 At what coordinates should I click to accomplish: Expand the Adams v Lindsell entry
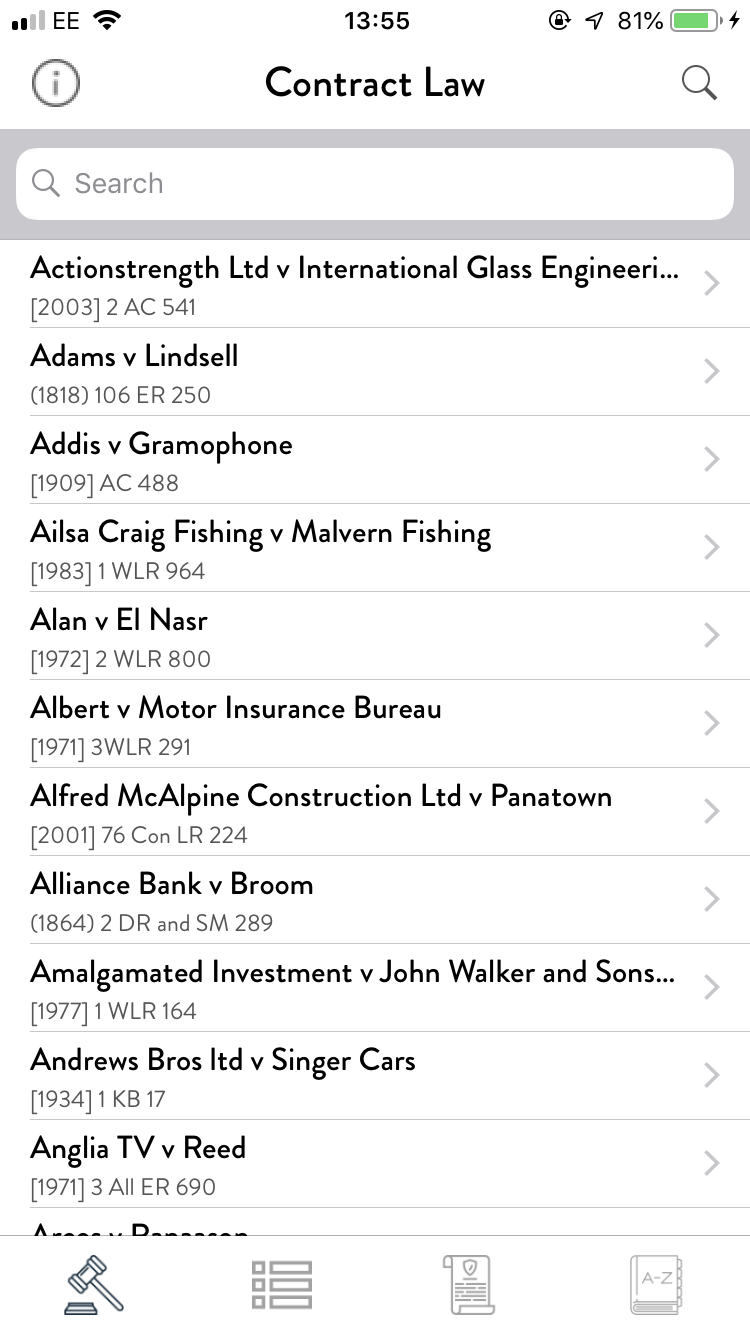pyautogui.click(x=375, y=371)
